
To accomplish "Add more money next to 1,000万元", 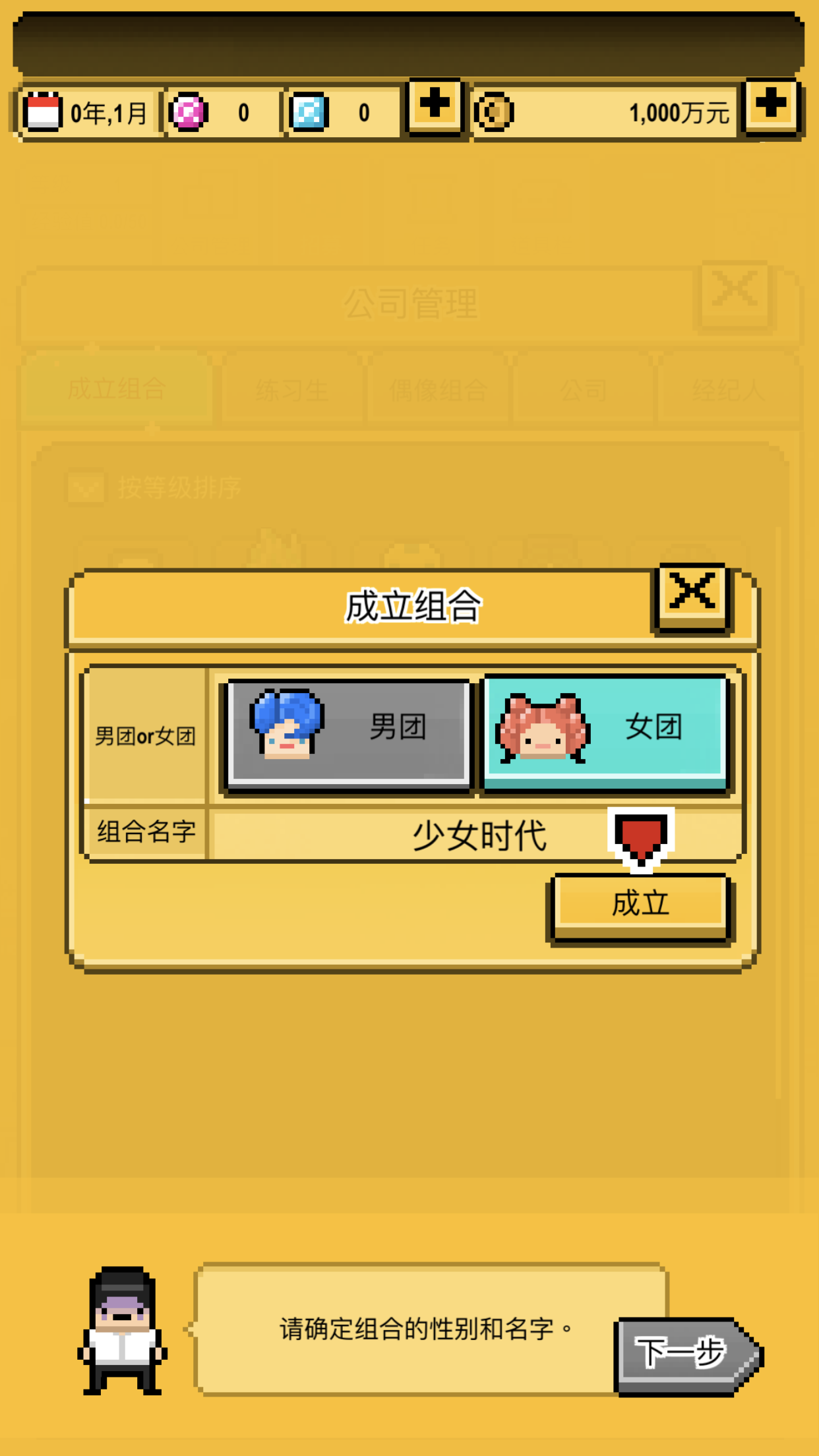I will 771,106.
